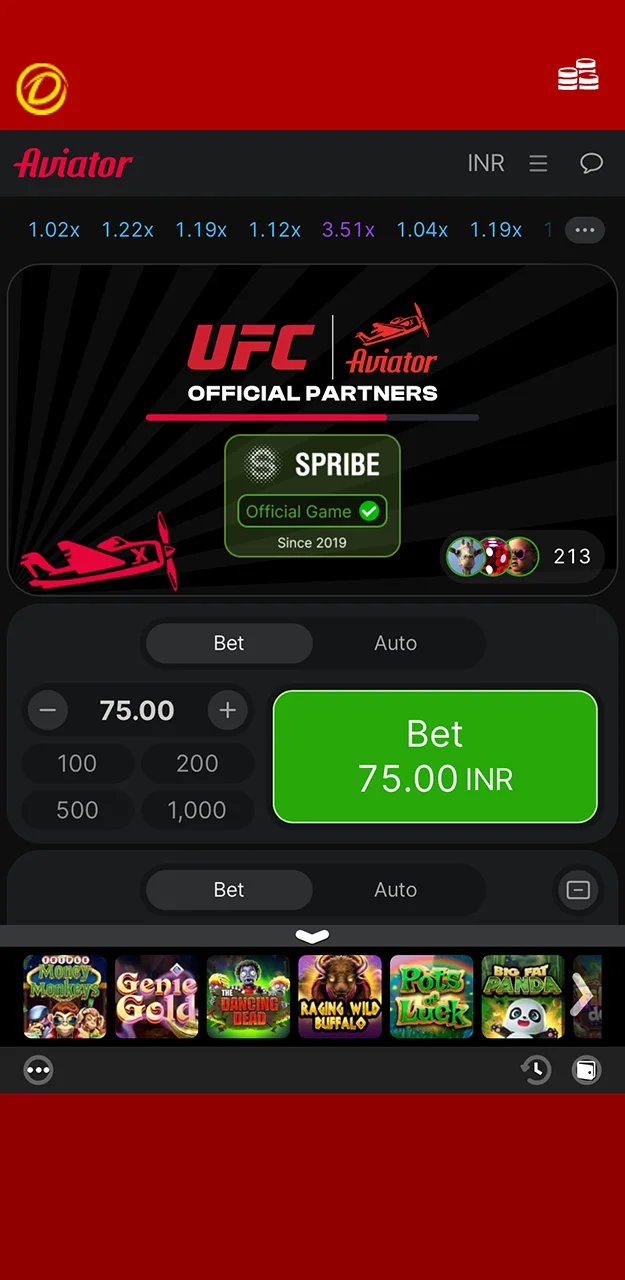Place the 75.00 INR bet
Viewport: 625px width, 1280px height.
435,757
